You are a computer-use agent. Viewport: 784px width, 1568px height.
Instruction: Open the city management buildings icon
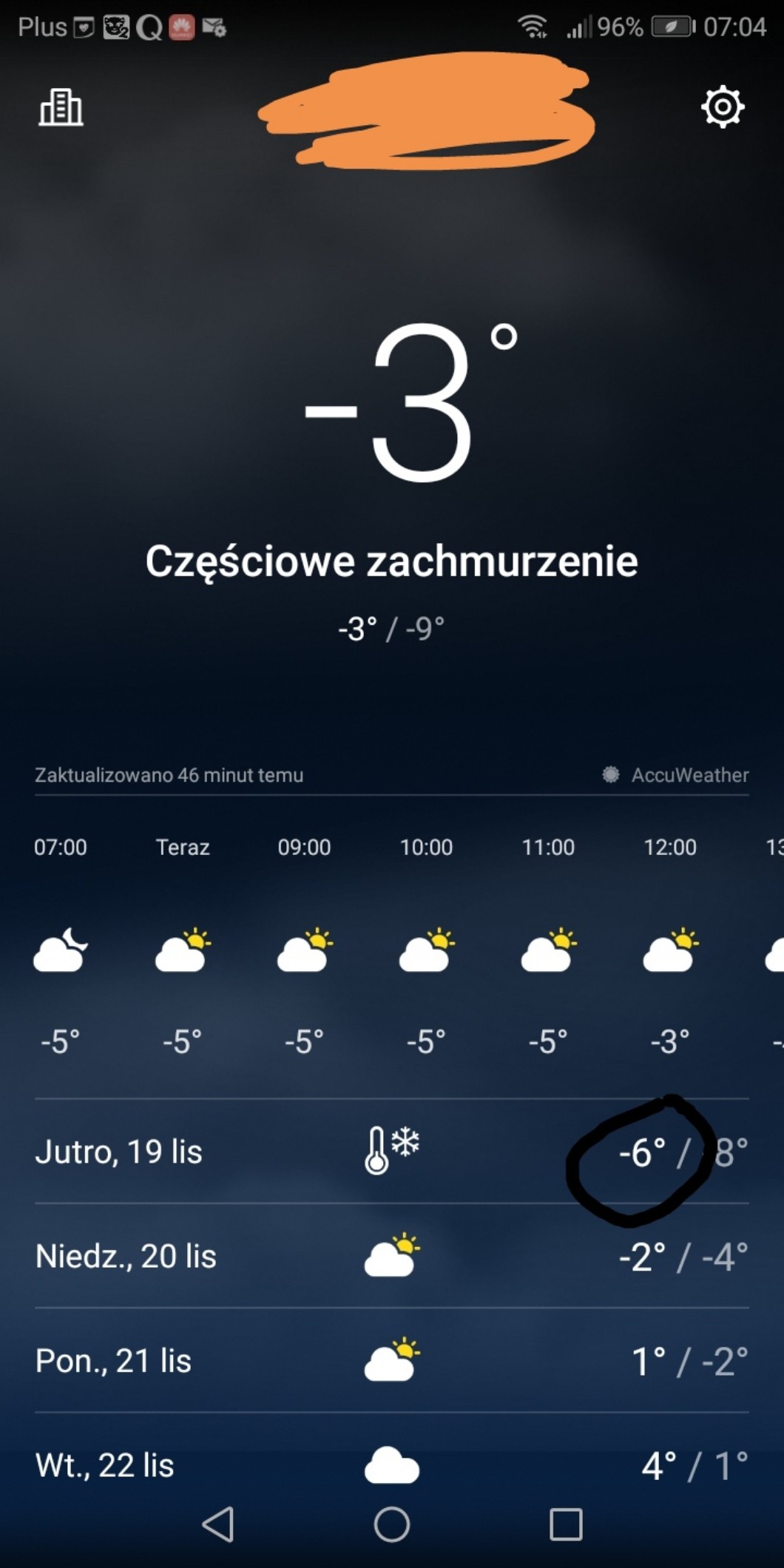click(x=61, y=107)
